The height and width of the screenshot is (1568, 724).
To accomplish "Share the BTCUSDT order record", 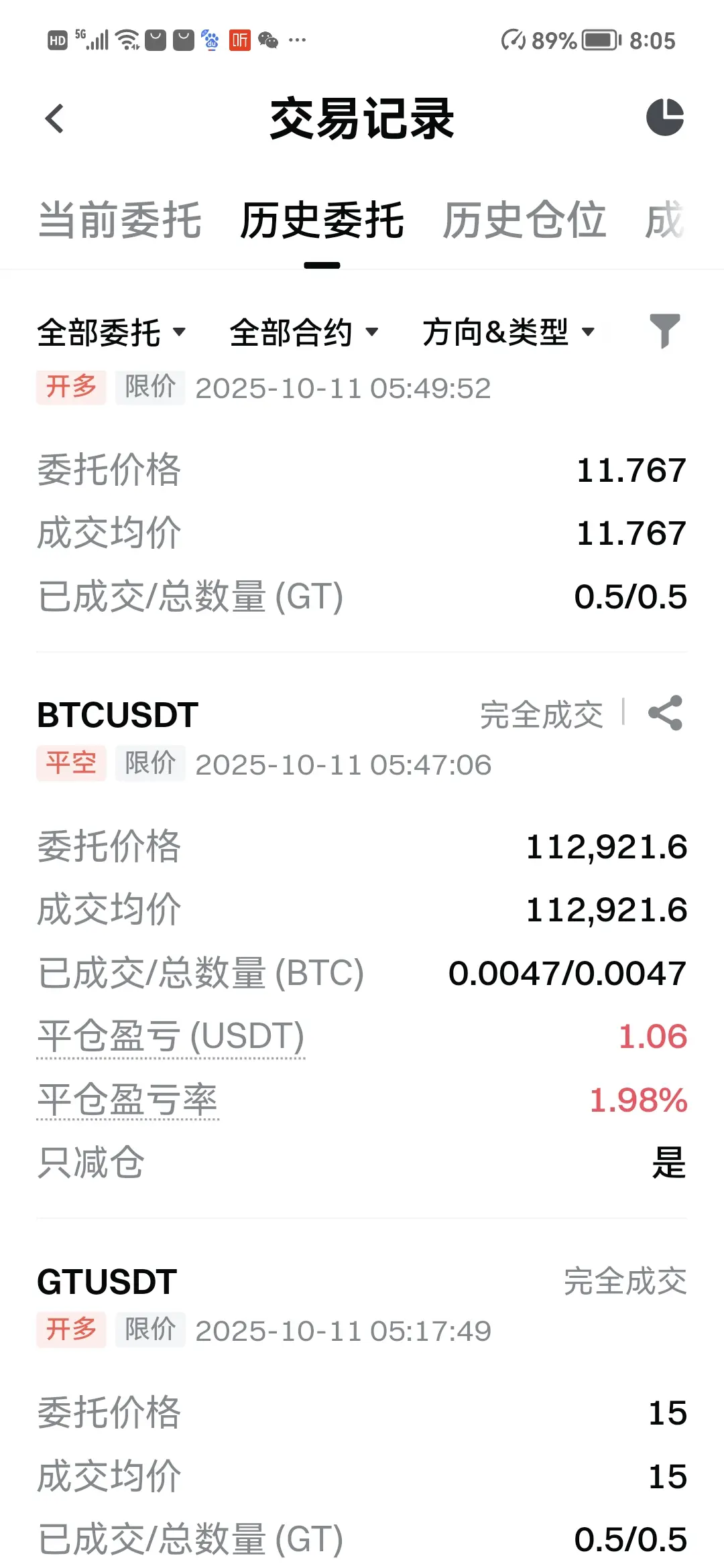I will [x=665, y=713].
